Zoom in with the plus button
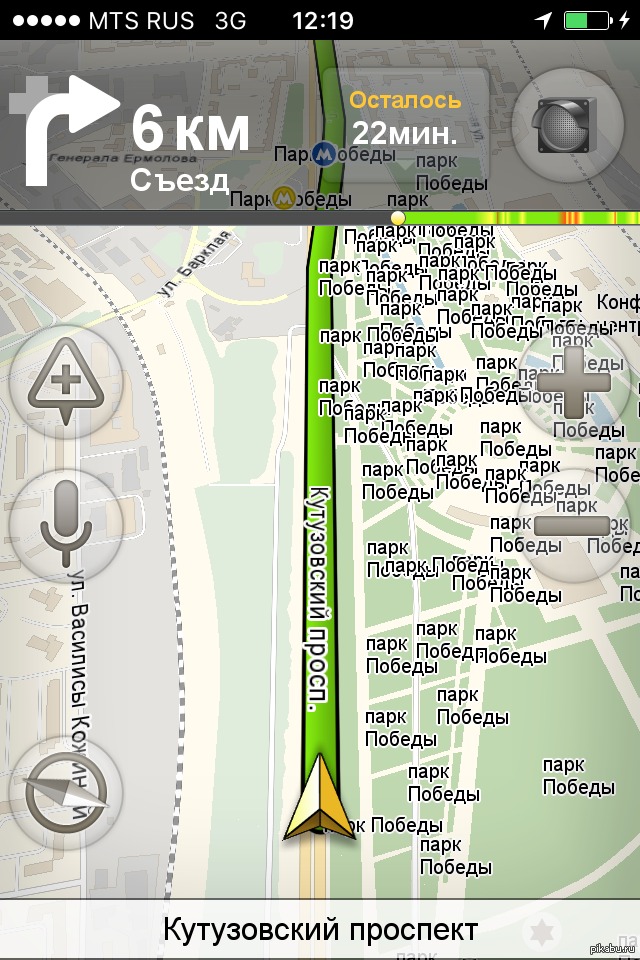Screen dimensions: 640x960 [573, 382]
